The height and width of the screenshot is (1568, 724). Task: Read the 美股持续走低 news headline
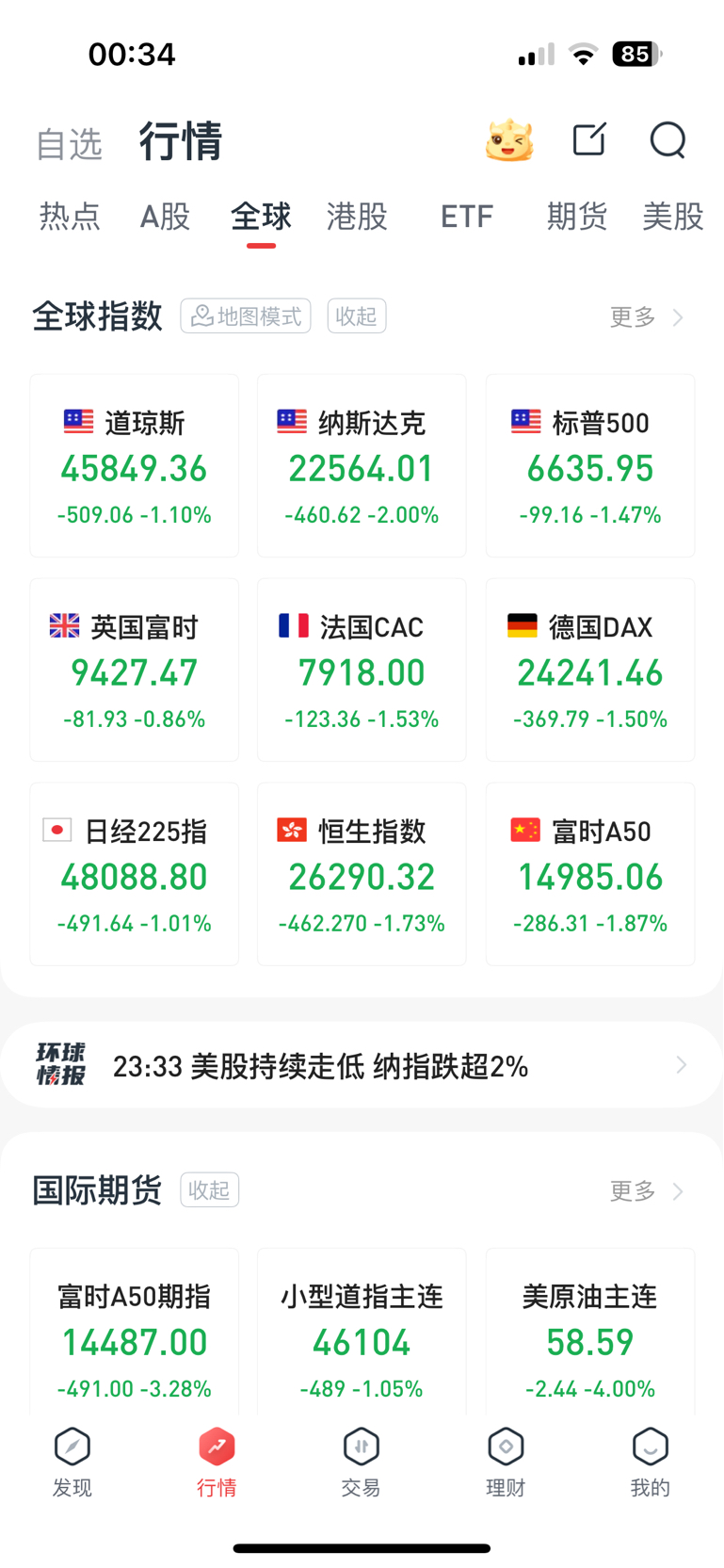point(362,1066)
